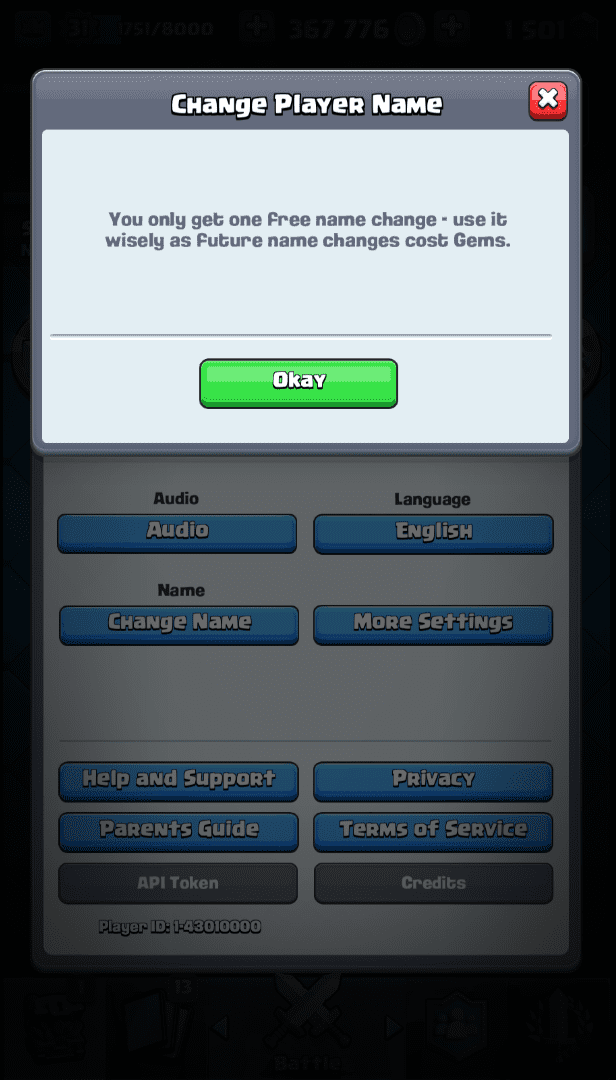
Task: Close the Change Player Name dialog
Action: (547, 100)
